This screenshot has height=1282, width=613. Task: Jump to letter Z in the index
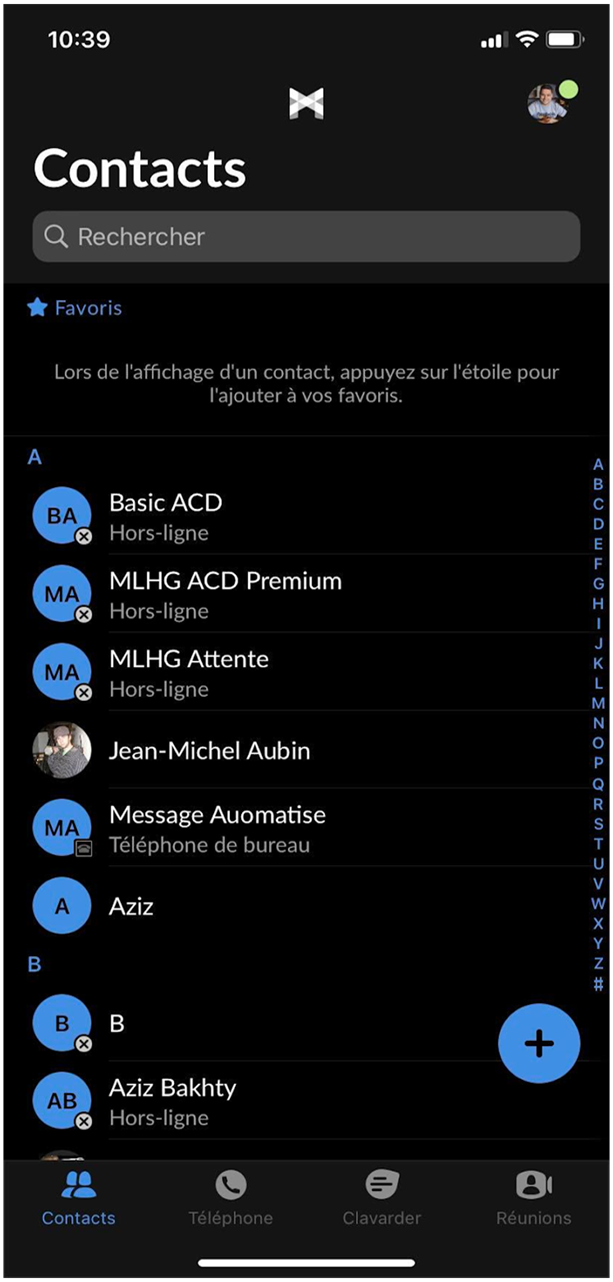[598, 963]
